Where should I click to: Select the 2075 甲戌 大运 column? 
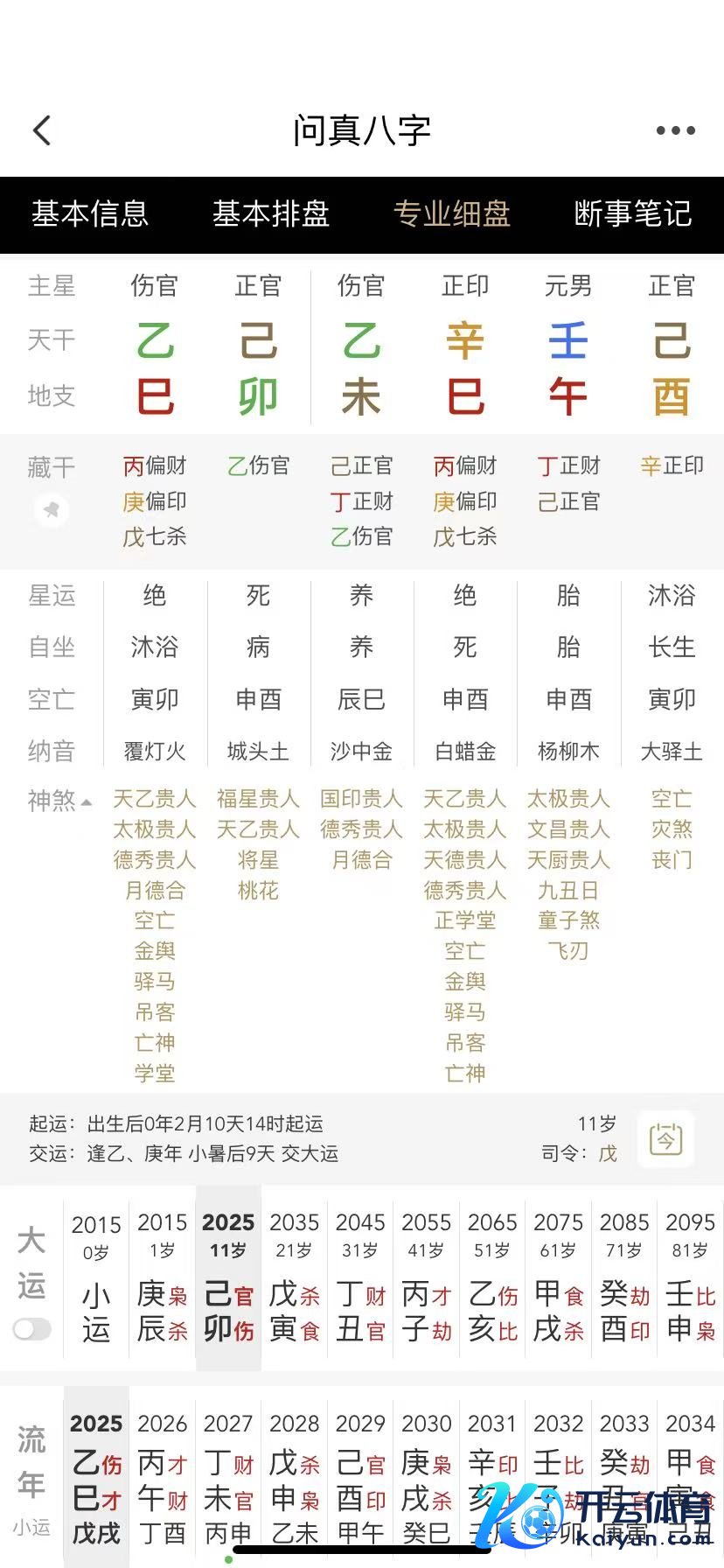click(x=559, y=1277)
